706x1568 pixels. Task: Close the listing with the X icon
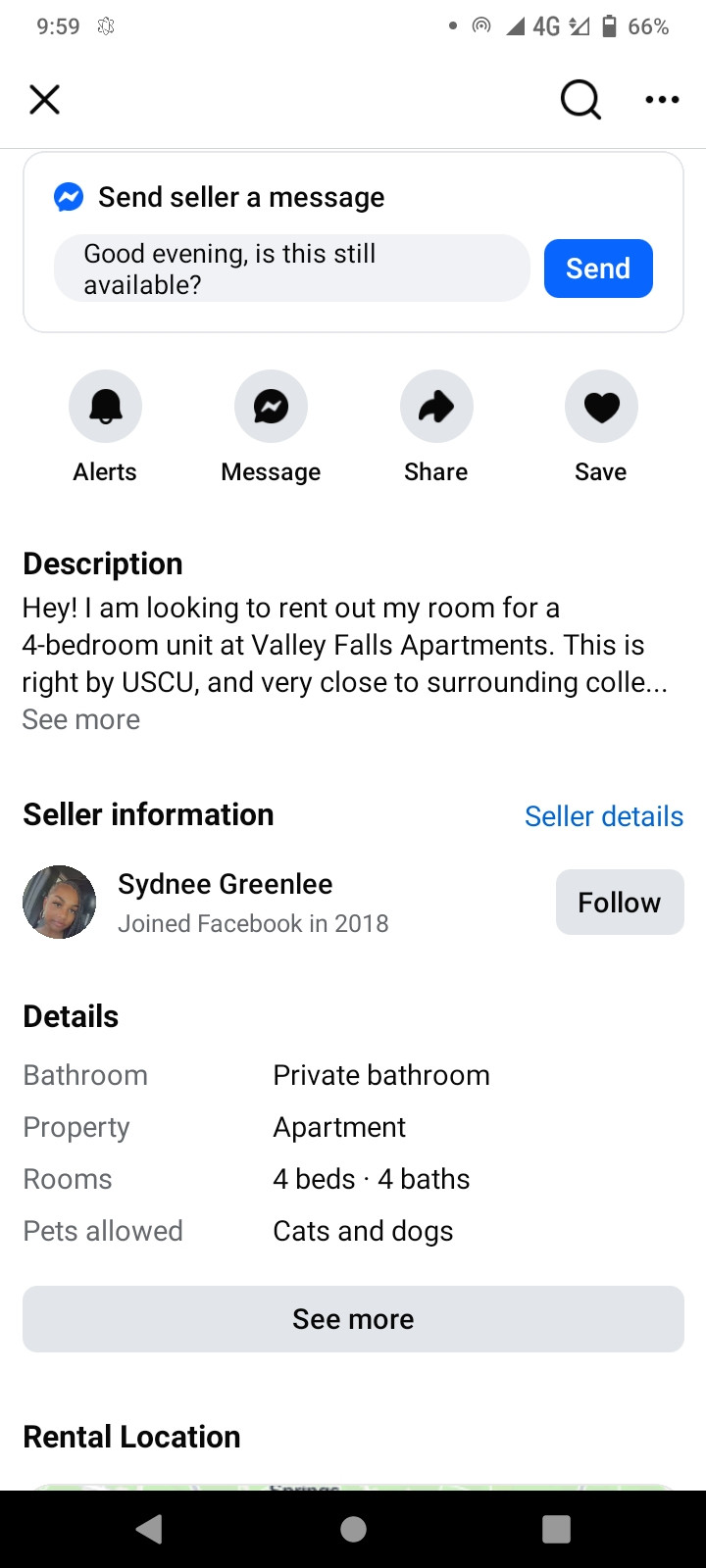[45, 99]
